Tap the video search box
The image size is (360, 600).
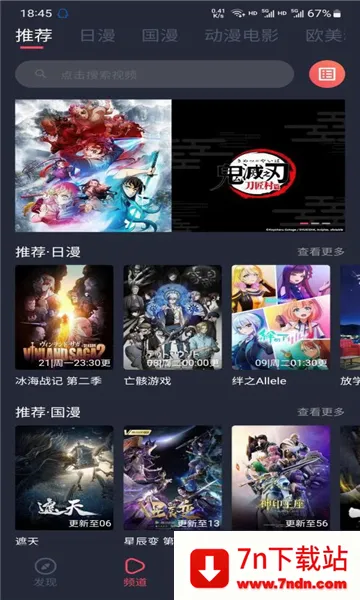point(155,74)
